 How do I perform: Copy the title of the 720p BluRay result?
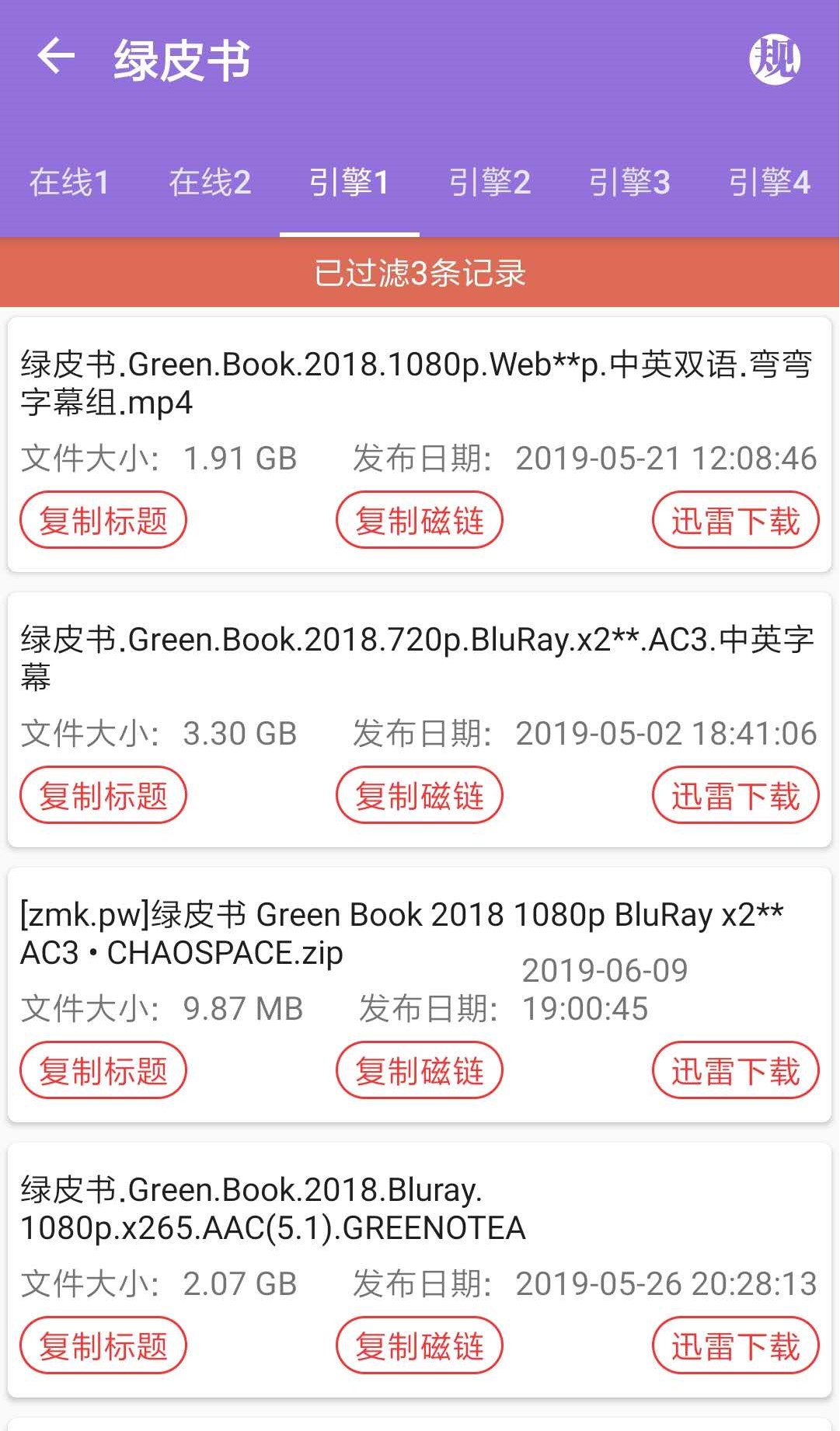point(102,794)
